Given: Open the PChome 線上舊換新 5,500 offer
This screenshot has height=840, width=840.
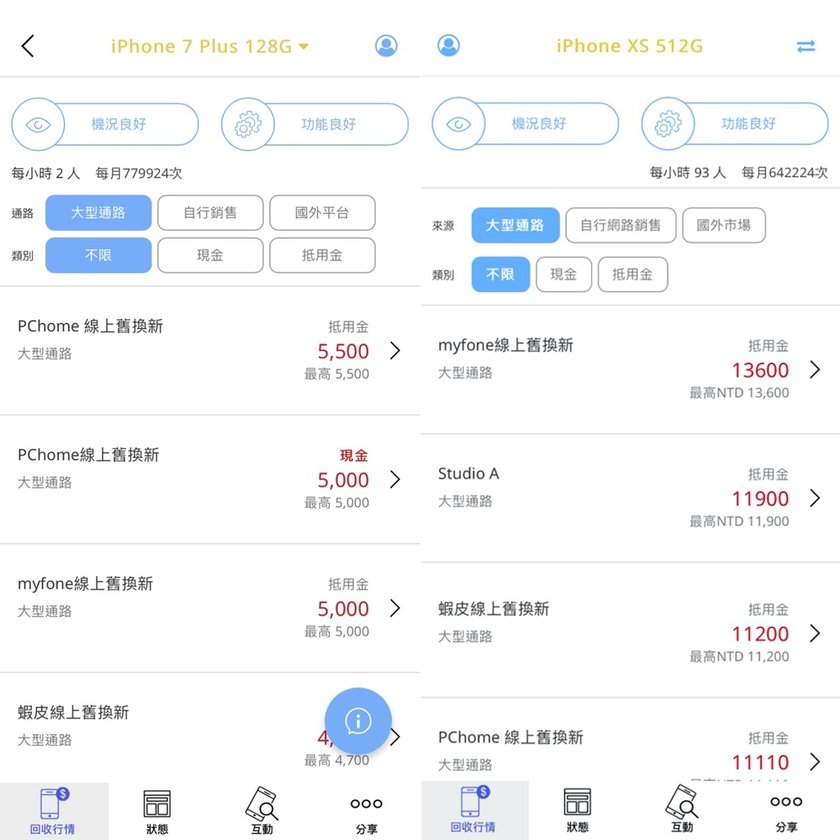Looking at the screenshot, I should 208,350.
